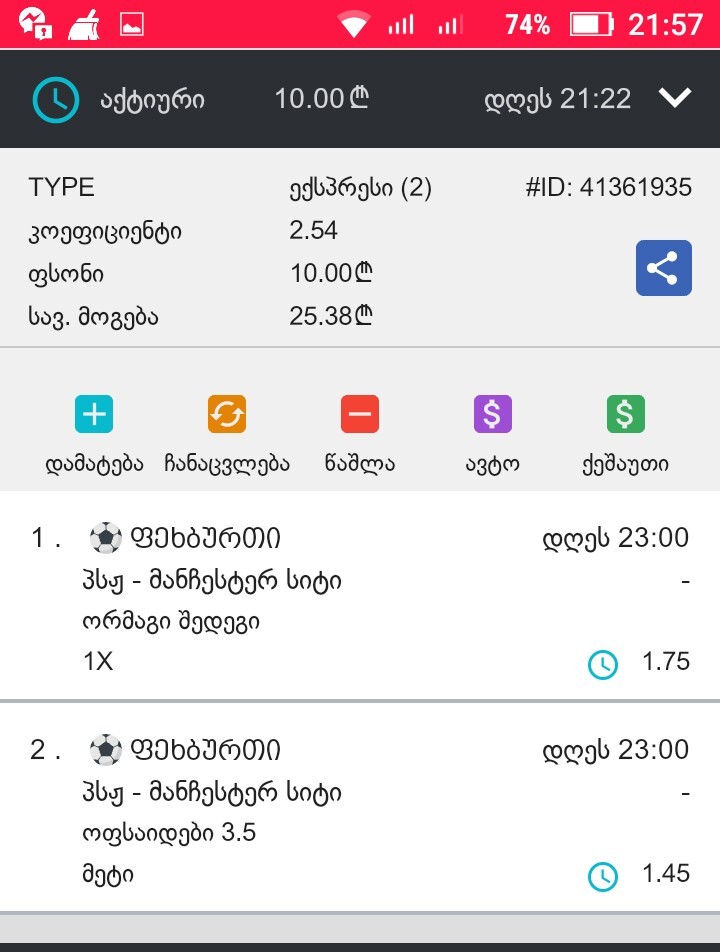This screenshot has height=952, width=720.
Task: Tap the clock icon beside odds 1.45
Action: click(x=604, y=873)
